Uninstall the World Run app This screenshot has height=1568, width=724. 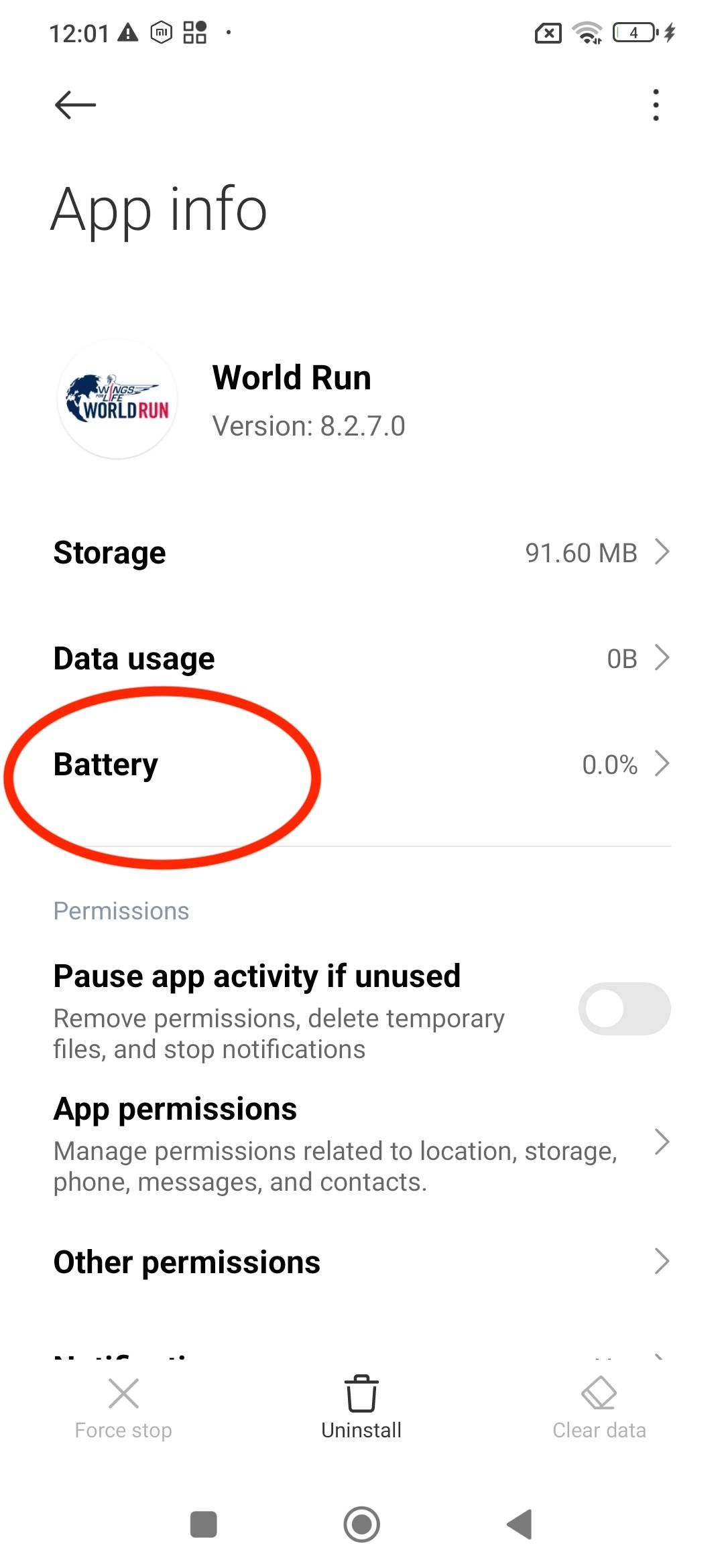pos(361,1407)
